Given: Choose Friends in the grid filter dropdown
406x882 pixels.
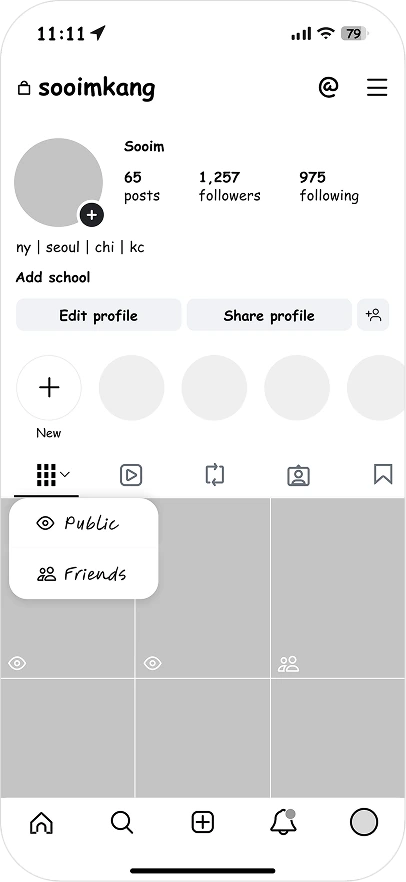Looking at the screenshot, I should click(x=83, y=574).
